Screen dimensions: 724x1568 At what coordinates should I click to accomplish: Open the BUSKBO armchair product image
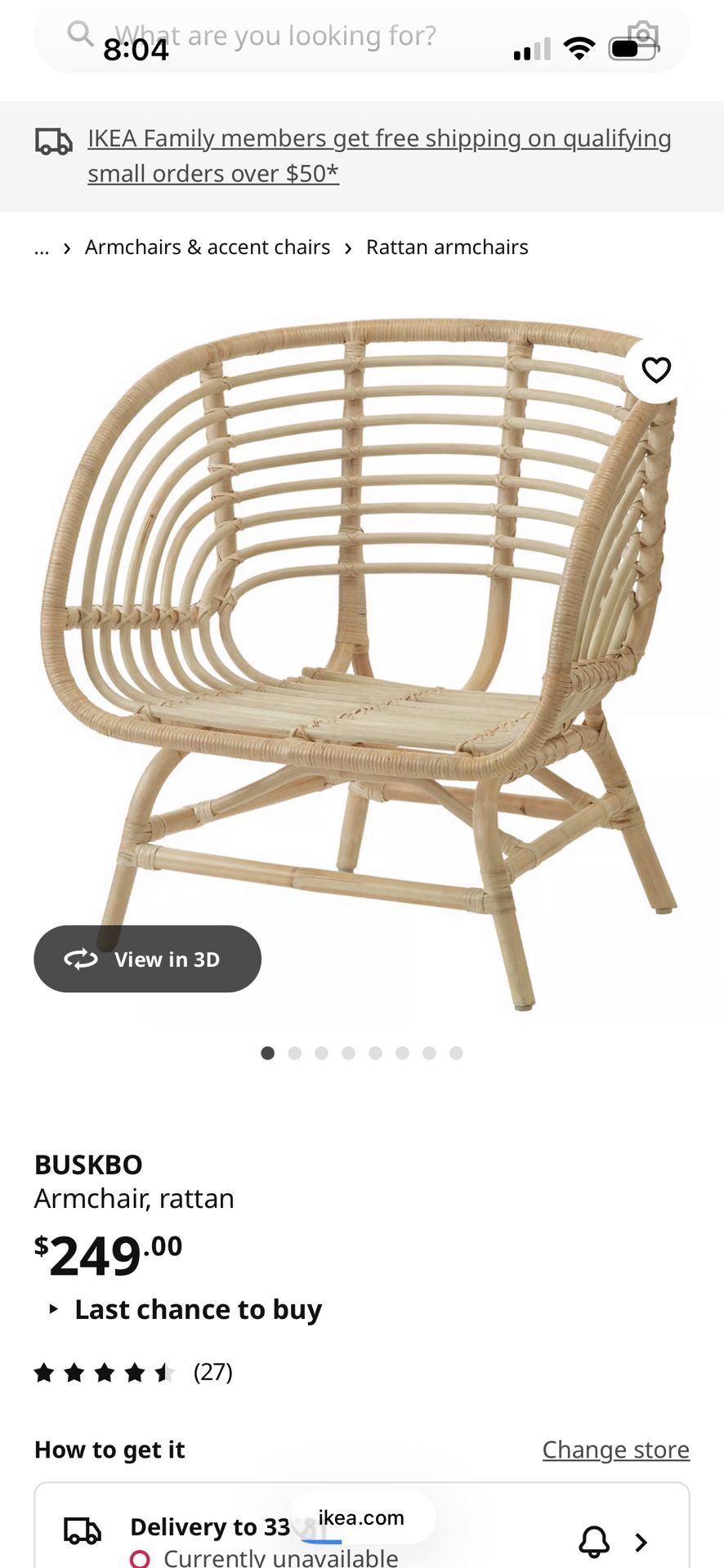[x=362, y=661]
